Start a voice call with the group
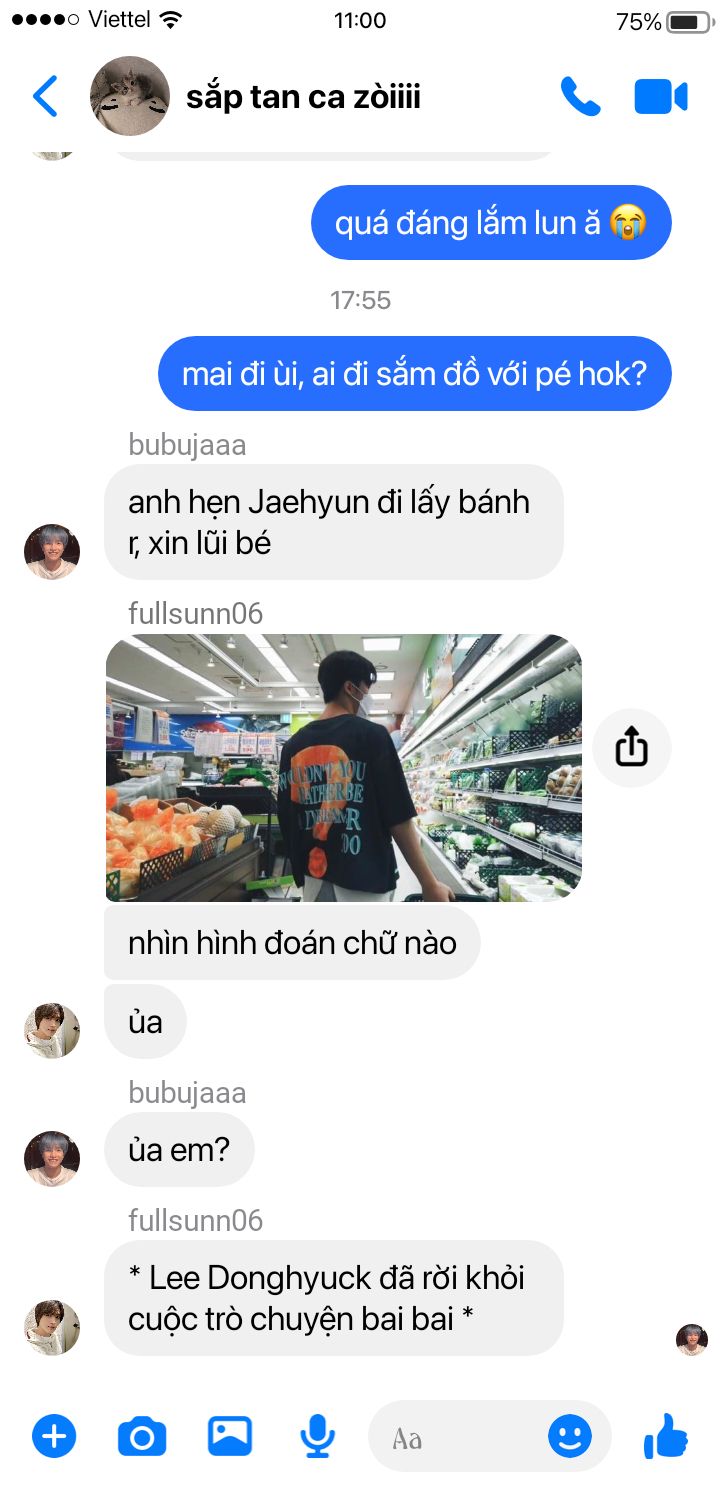 click(x=580, y=97)
